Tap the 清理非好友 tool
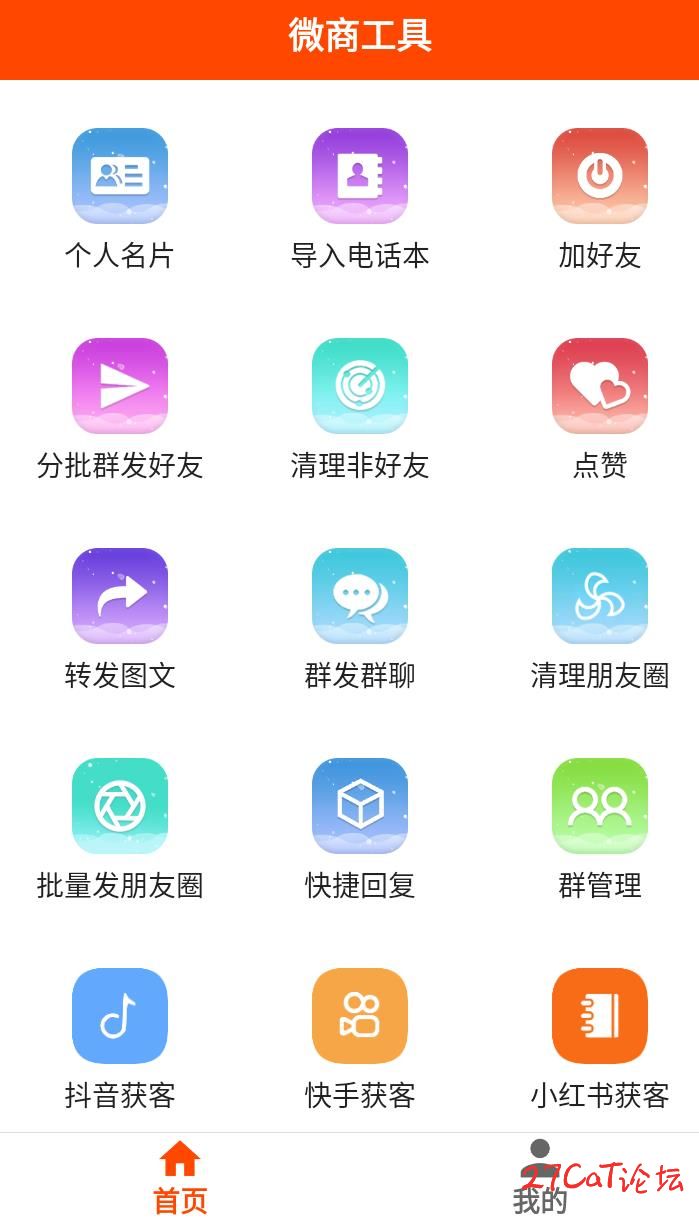The width and height of the screenshot is (699, 1219). (360, 386)
